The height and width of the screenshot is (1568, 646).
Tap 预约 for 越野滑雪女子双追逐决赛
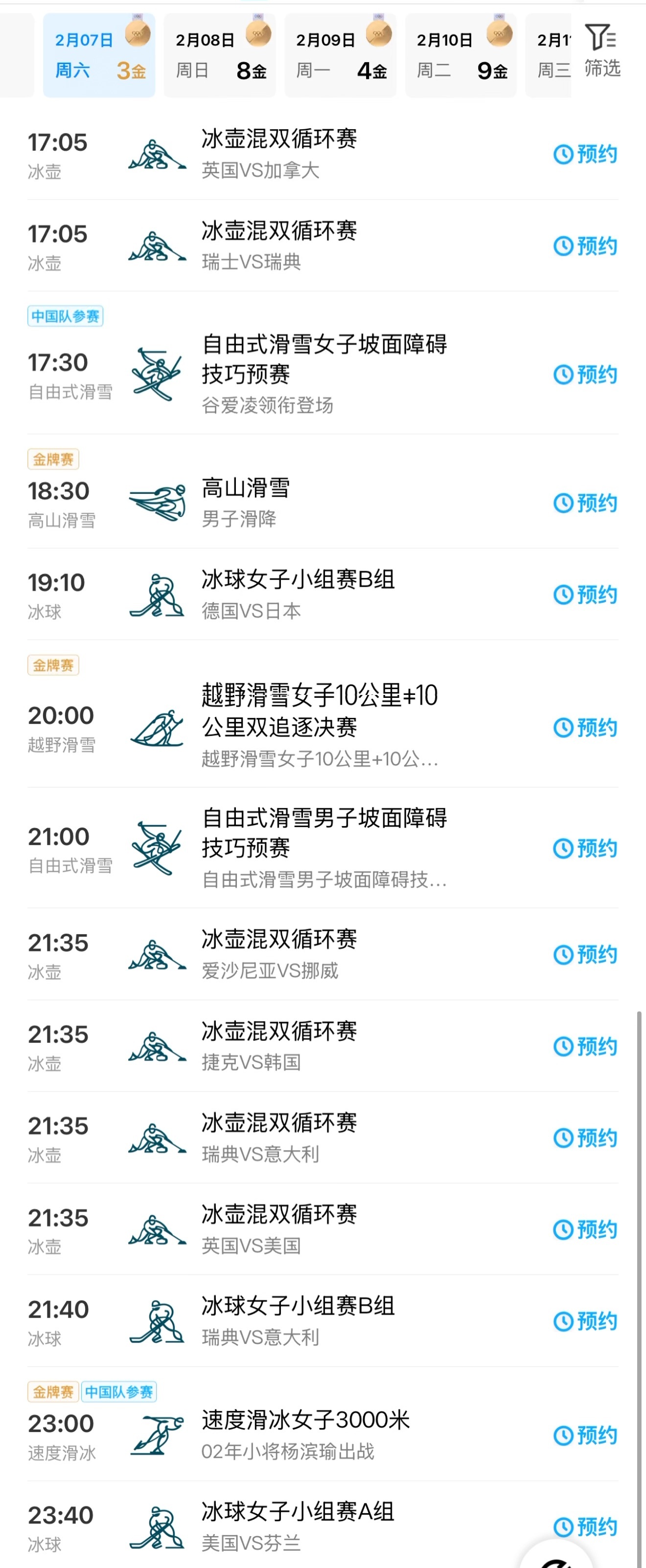(585, 727)
